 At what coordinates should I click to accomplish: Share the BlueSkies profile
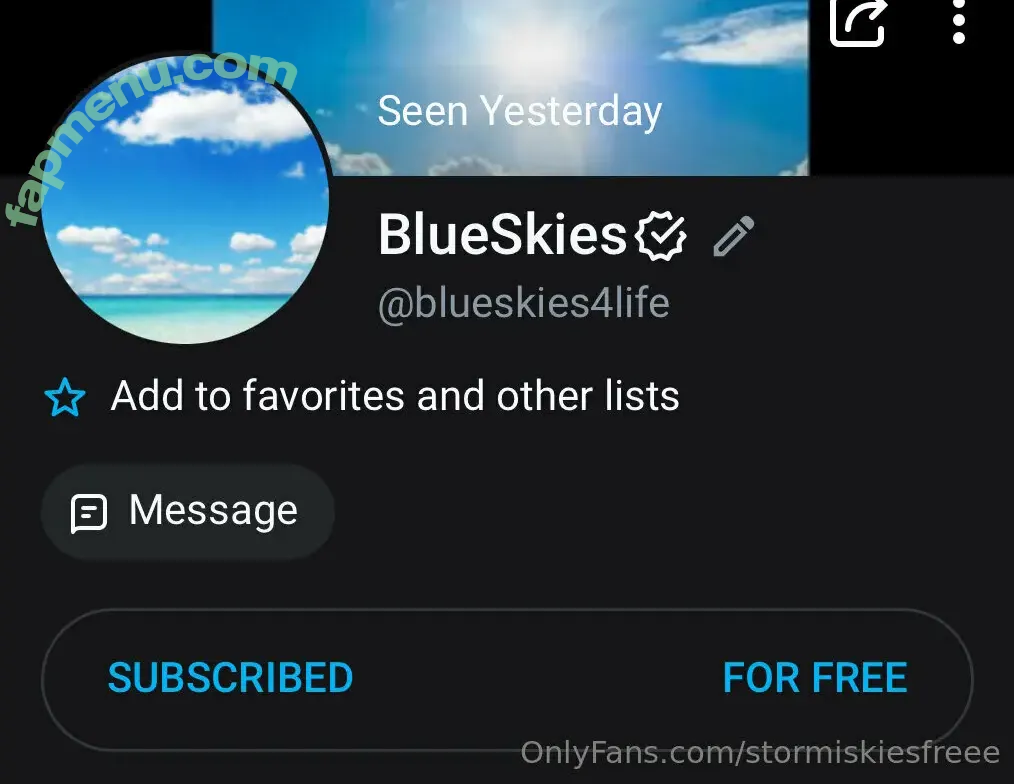coord(859,20)
